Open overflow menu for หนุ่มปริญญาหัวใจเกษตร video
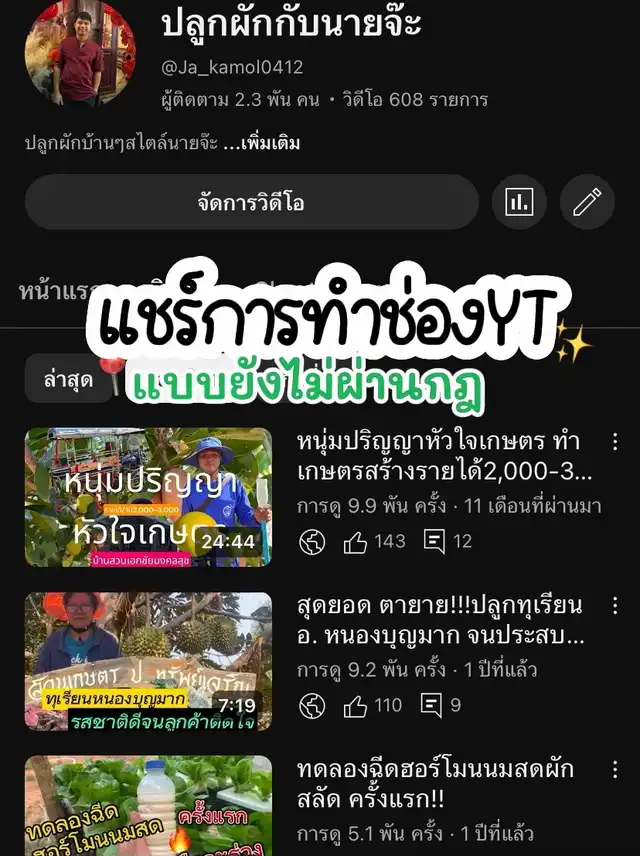This screenshot has height=856, width=640. pos(615,442)
